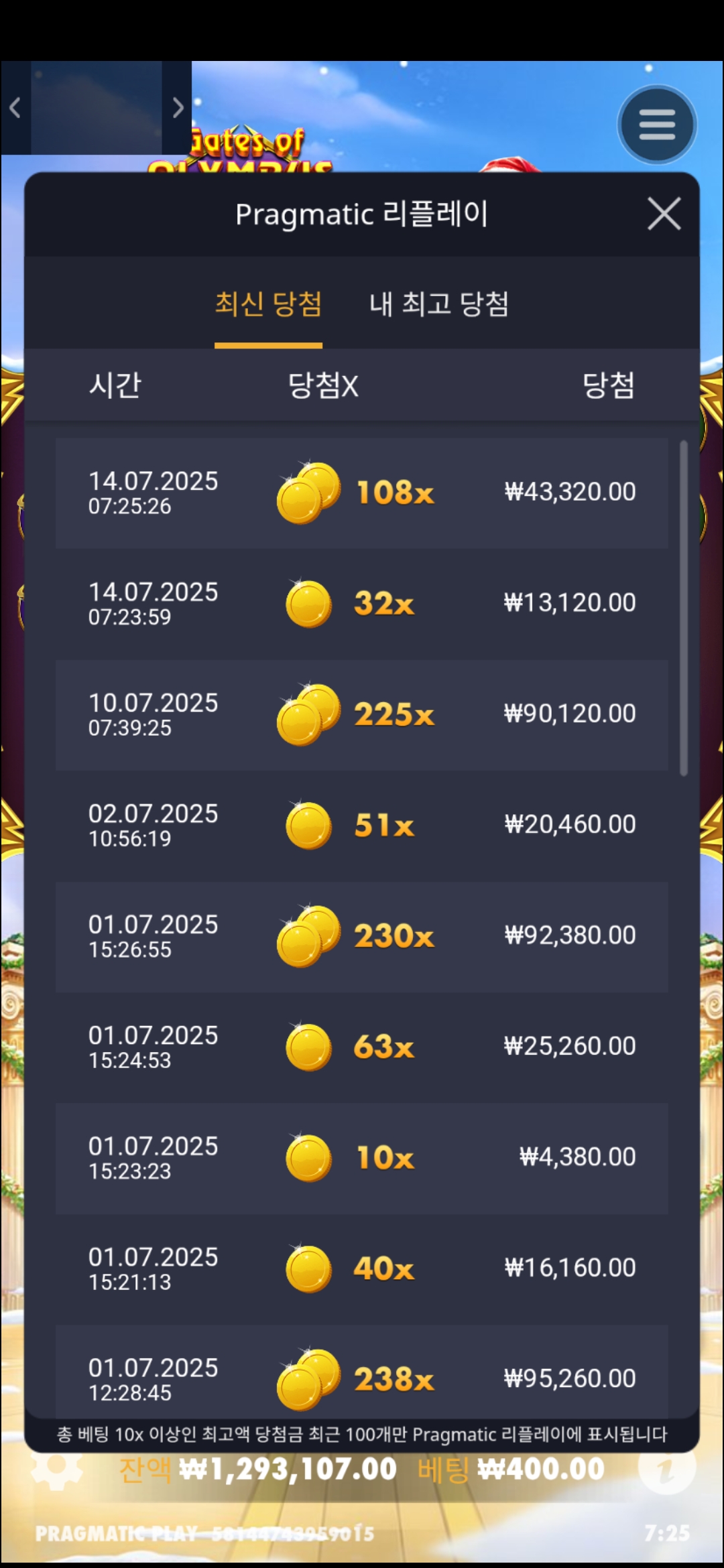Open replay of 225x win ₩90,120.00
724x1568 pixels.
tap(361, 714)
